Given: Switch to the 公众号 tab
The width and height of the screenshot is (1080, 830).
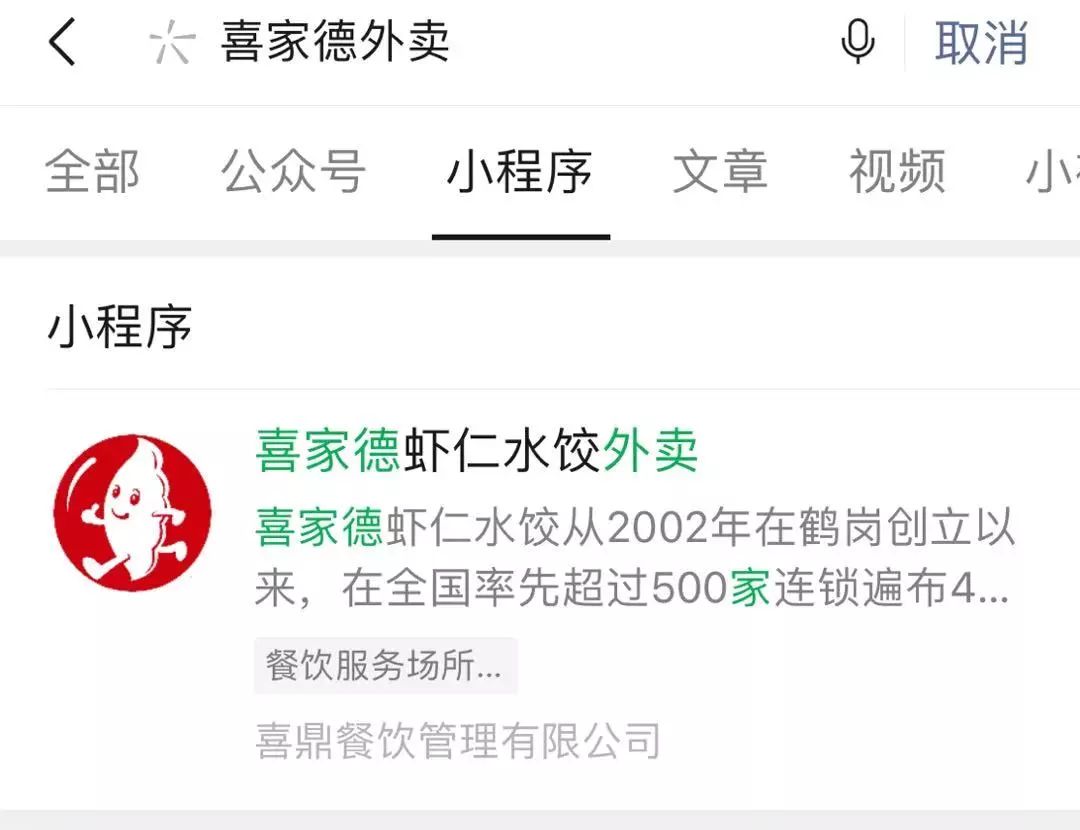Looking at the screenshot, I should click(x=293, y=172).
